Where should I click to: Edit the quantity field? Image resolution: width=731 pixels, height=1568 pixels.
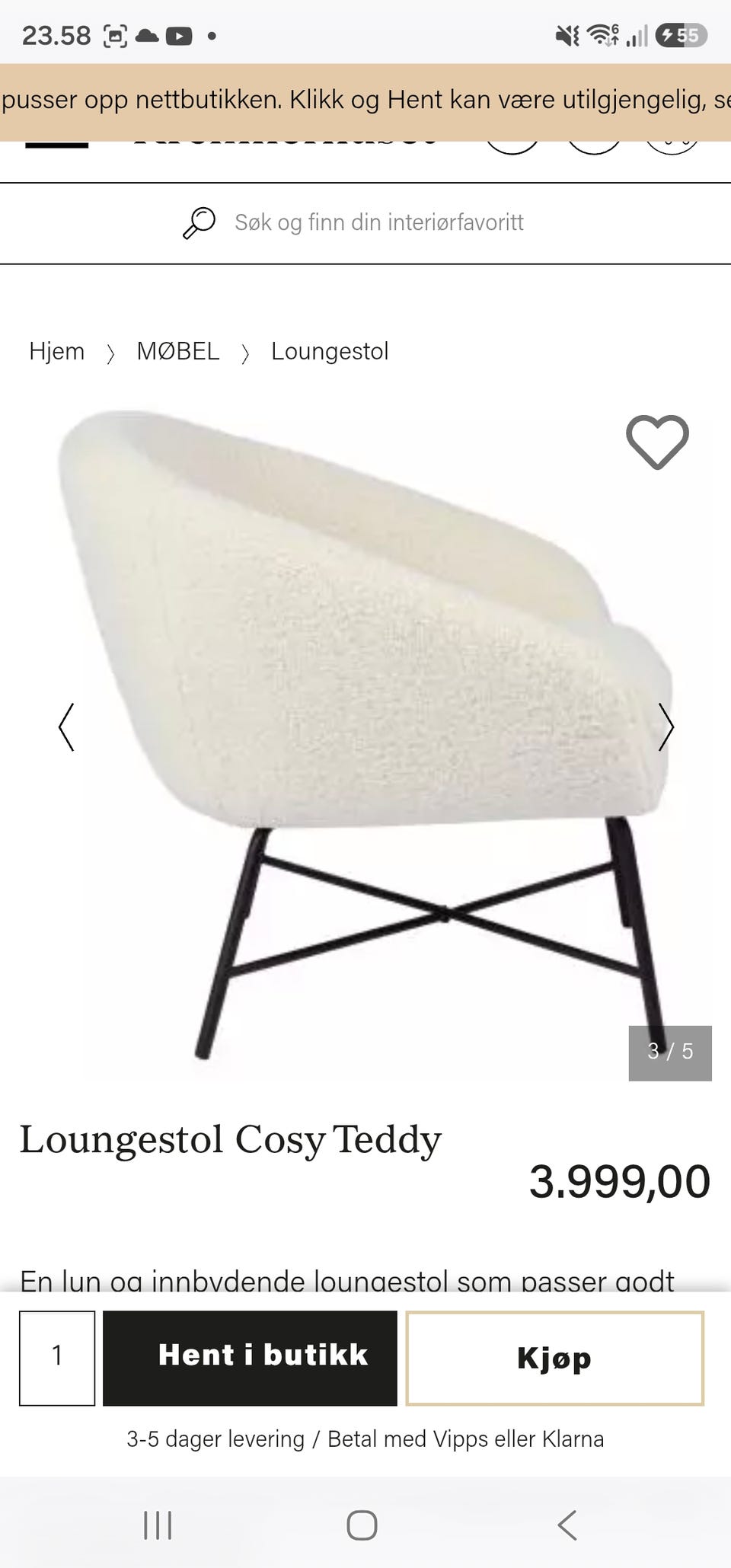click(57, 1358)
